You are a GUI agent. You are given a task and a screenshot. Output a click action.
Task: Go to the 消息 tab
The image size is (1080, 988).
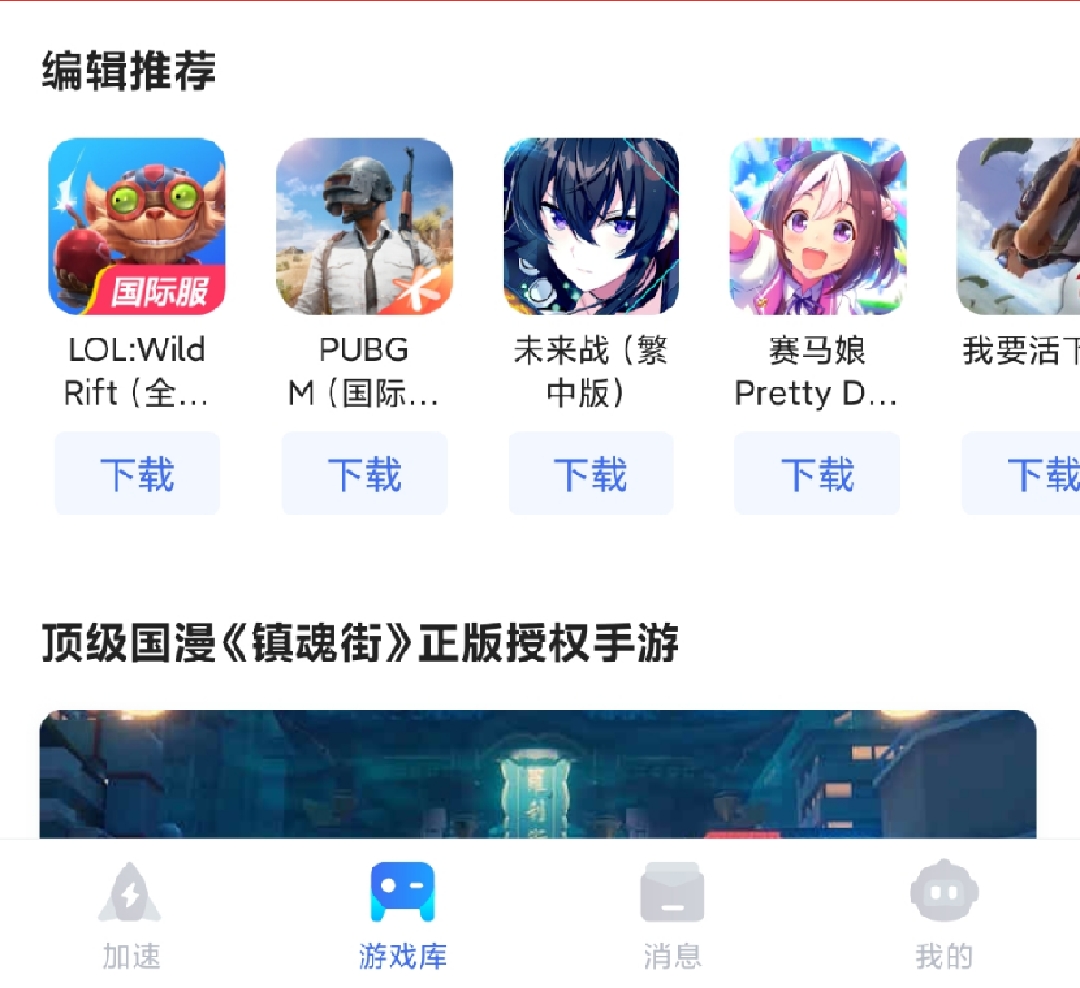click(x=672, y=917)
